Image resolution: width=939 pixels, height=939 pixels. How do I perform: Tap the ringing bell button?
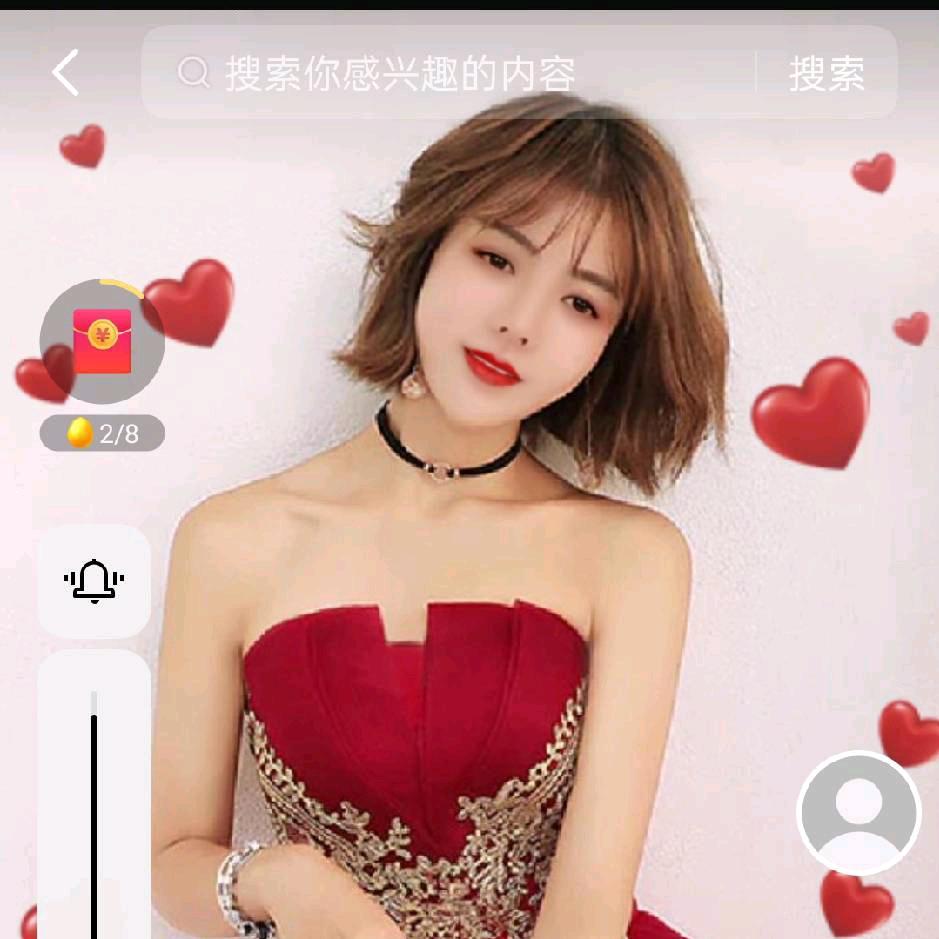point(94,581)
